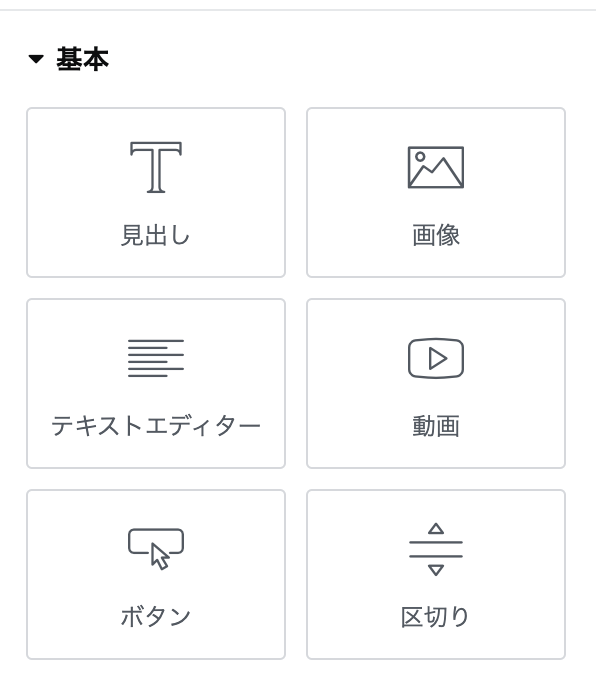Select the 見出し heading widget
Screen dimensions: 596x678
click(x=156, y=192)
